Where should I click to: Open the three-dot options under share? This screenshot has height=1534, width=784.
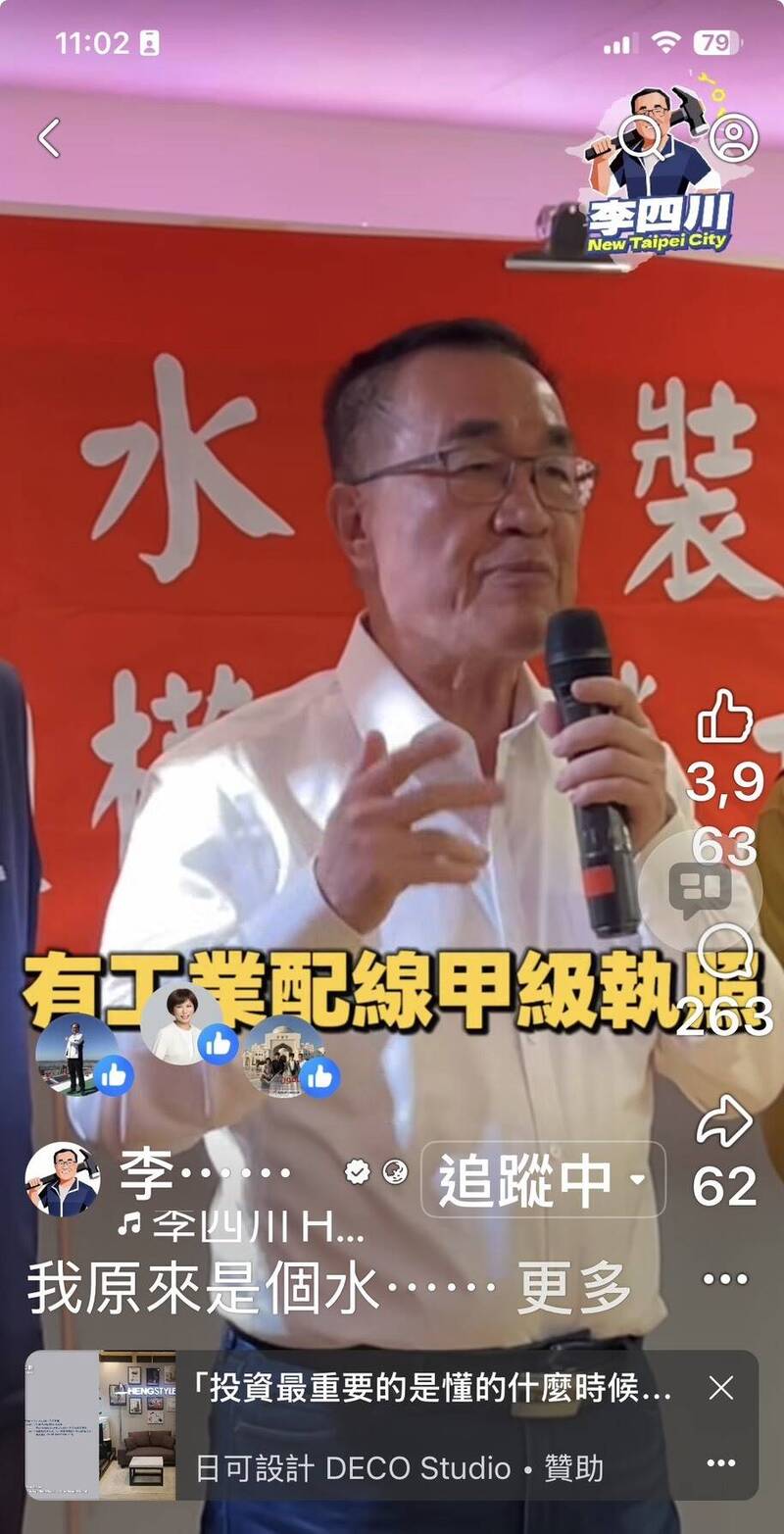coord(725,1278)
